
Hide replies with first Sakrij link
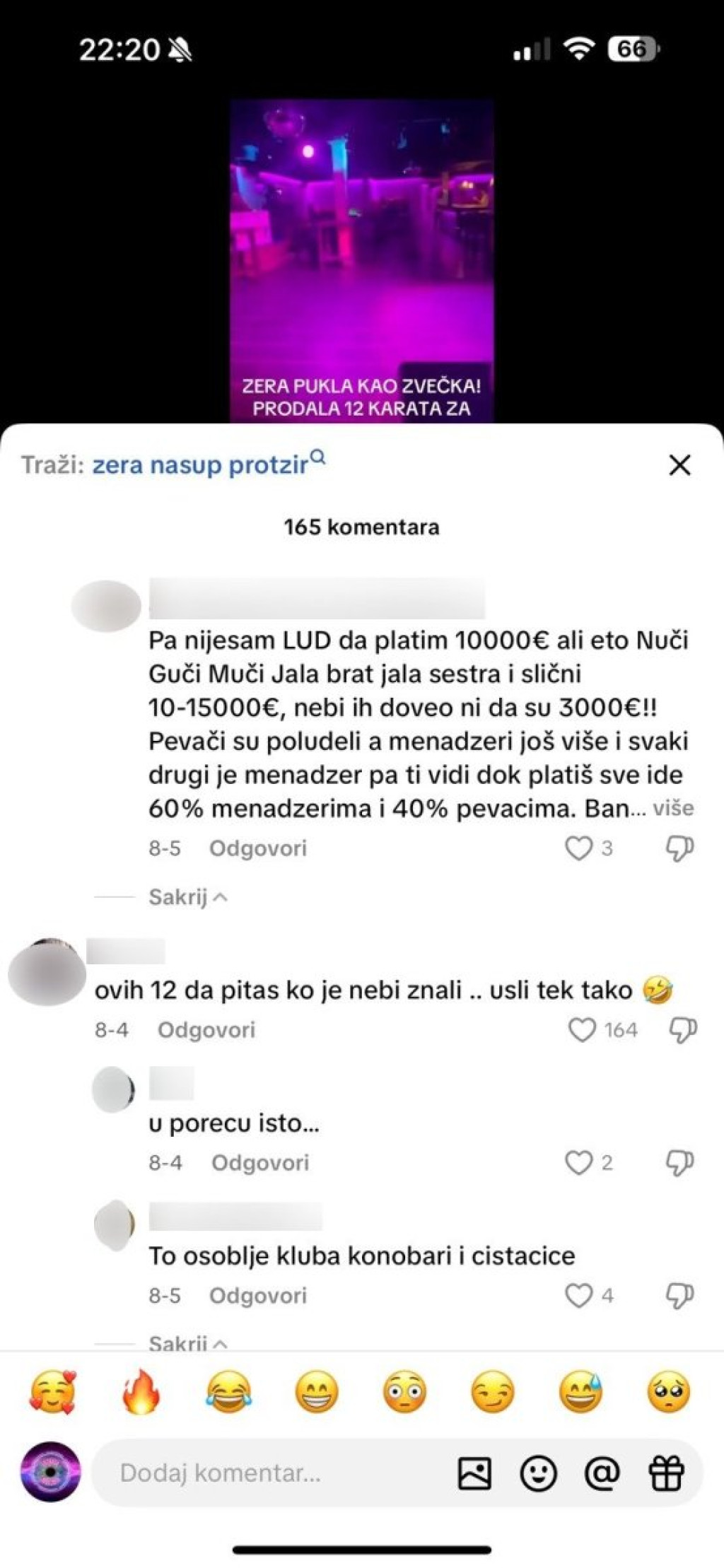pyautogui.click(x=187, y=897)
